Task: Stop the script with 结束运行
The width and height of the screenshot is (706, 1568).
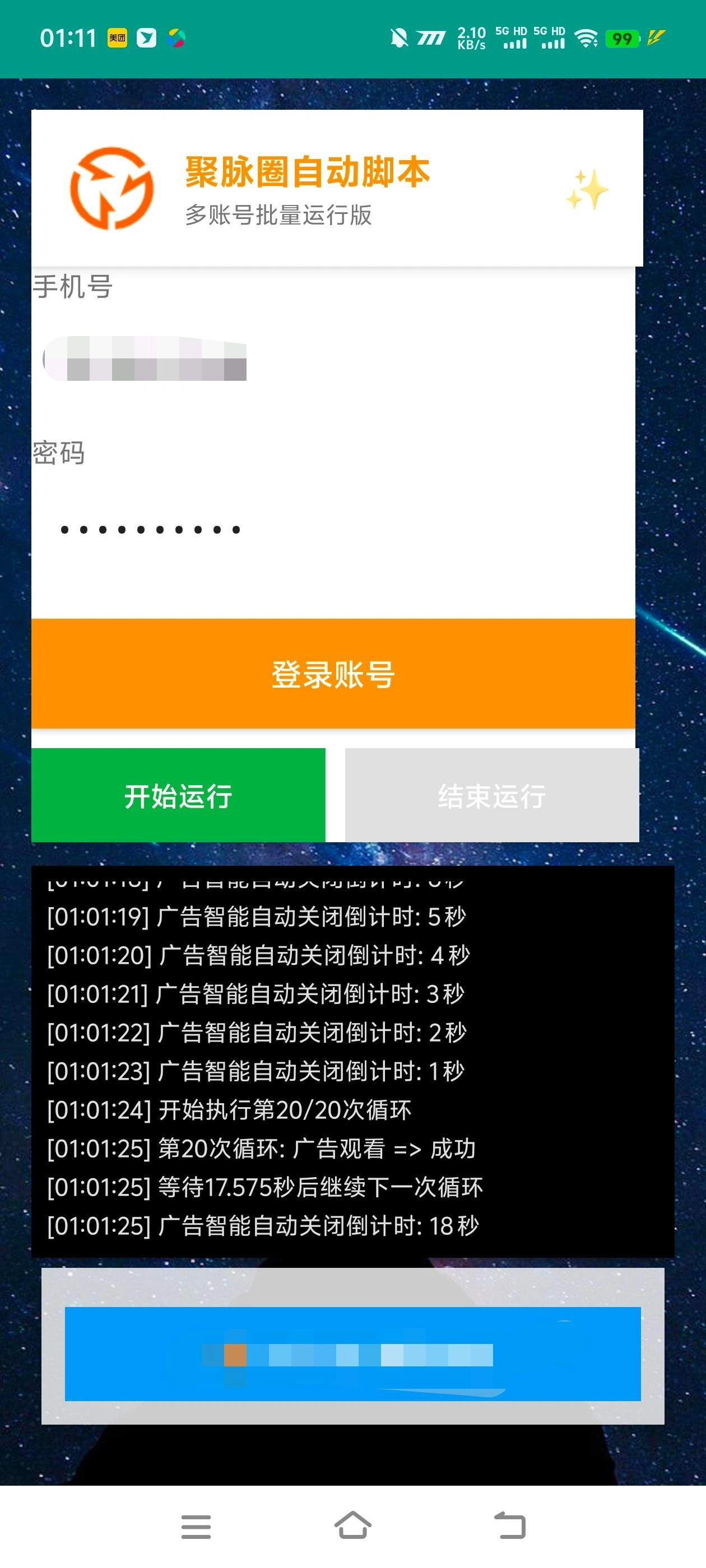Action: point(491,795)
